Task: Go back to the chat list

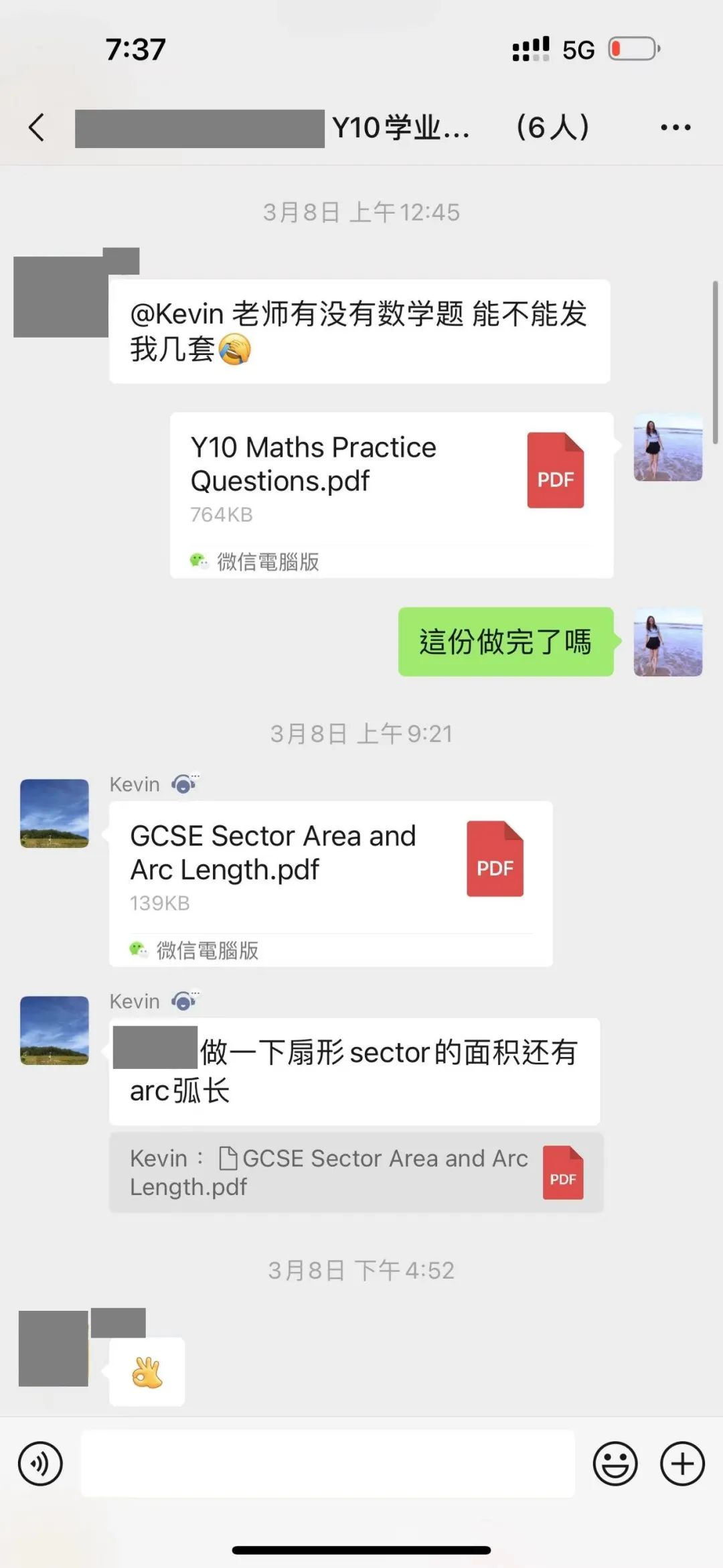Action: [37, 127]
